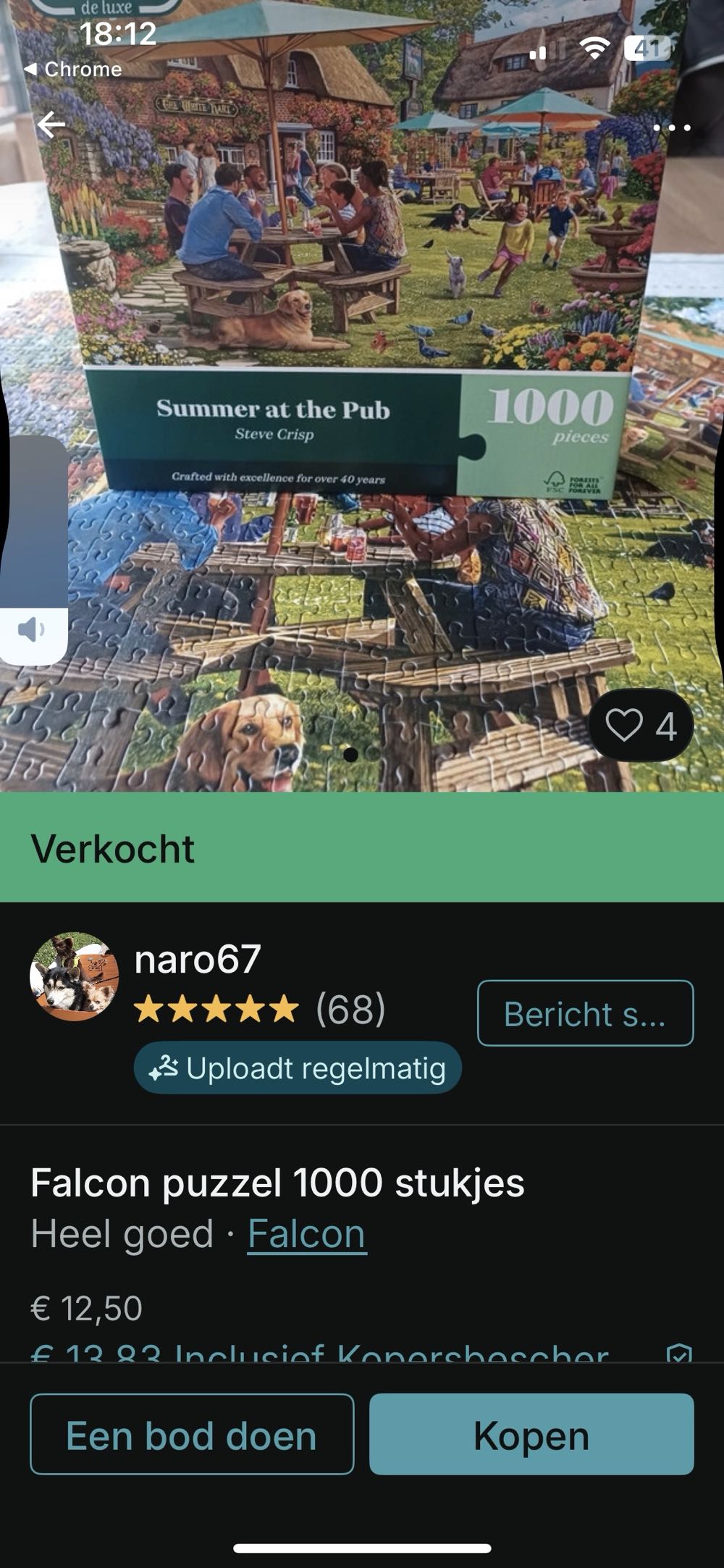Buy the item with Kopen
The height and width of the screenshot is (1568, 724).
pyautogui.click(x=531, y=1435)
